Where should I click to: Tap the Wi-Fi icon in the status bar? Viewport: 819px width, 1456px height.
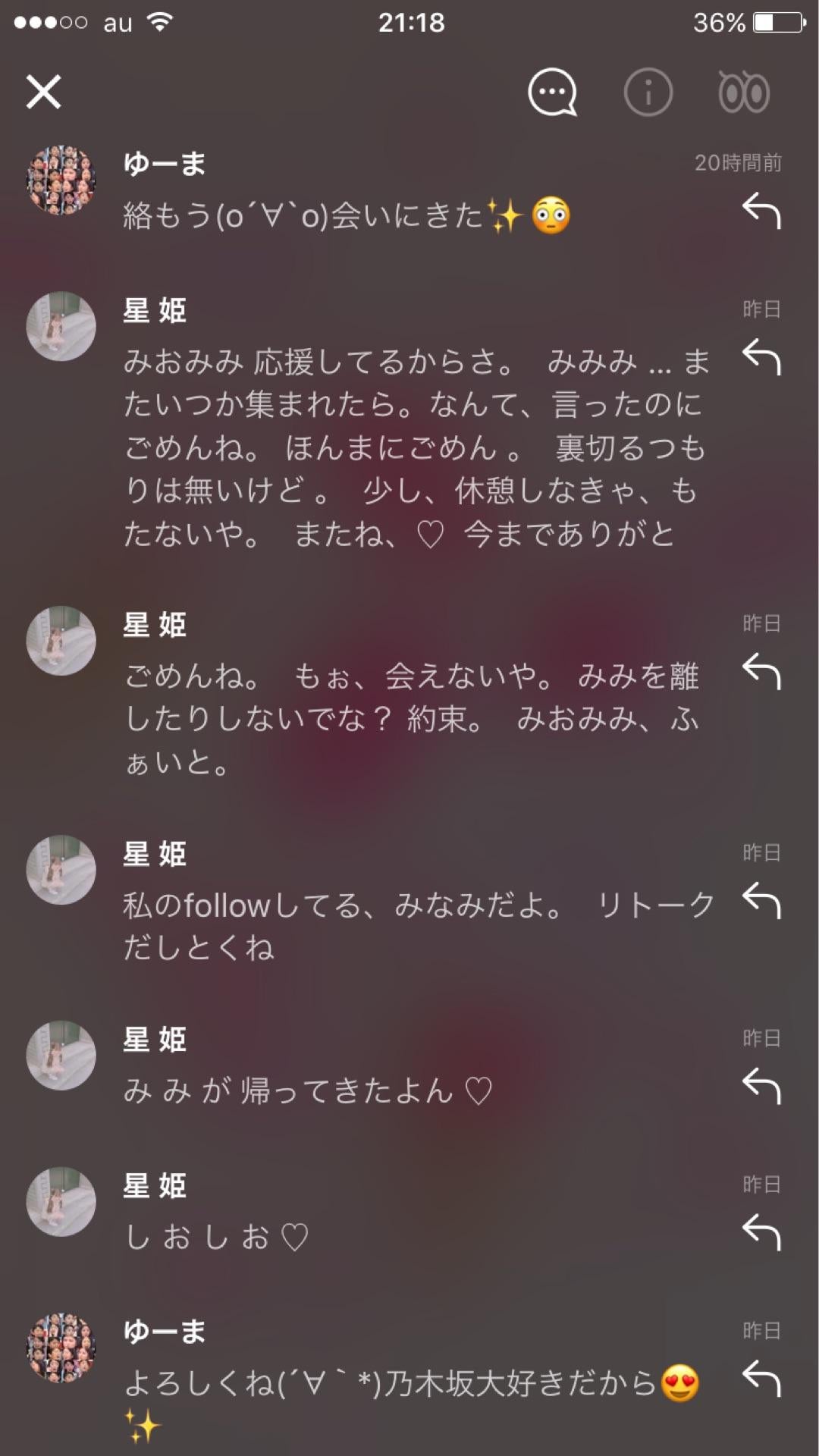[159, 23]
